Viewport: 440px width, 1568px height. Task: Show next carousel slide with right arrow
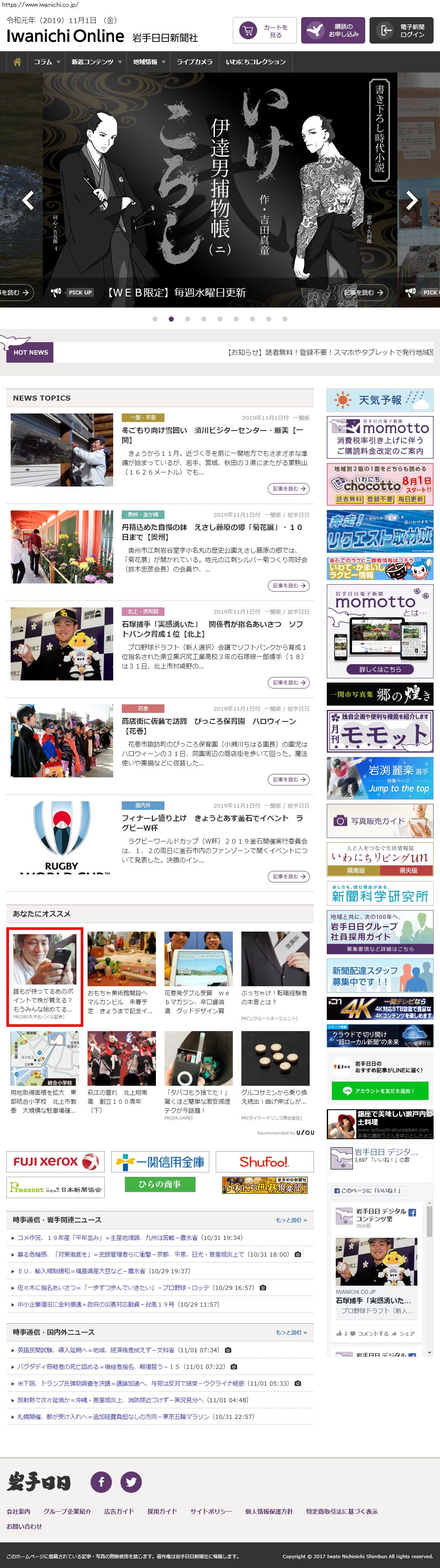412,200
